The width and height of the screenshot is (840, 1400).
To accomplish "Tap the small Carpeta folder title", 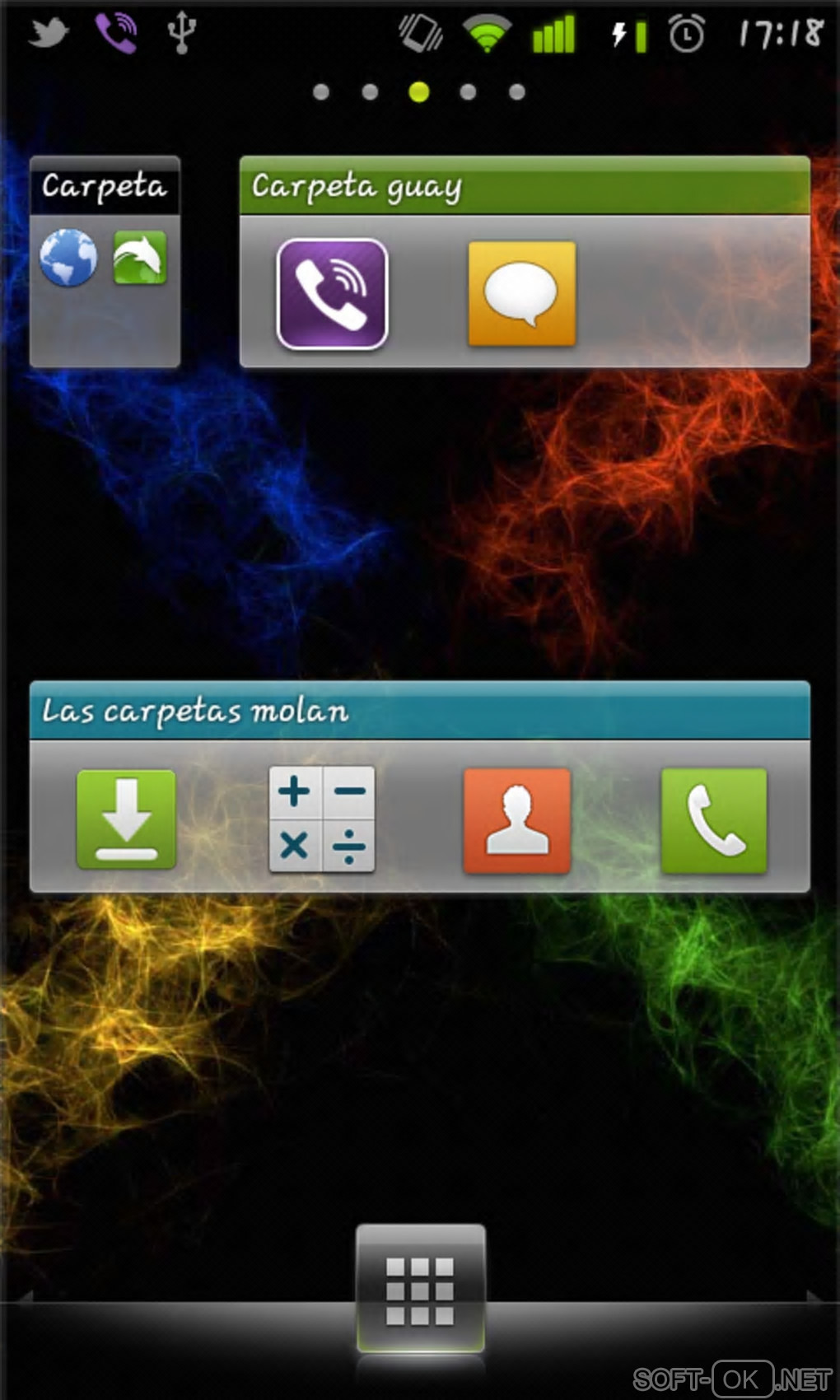I will coord(105,186).
